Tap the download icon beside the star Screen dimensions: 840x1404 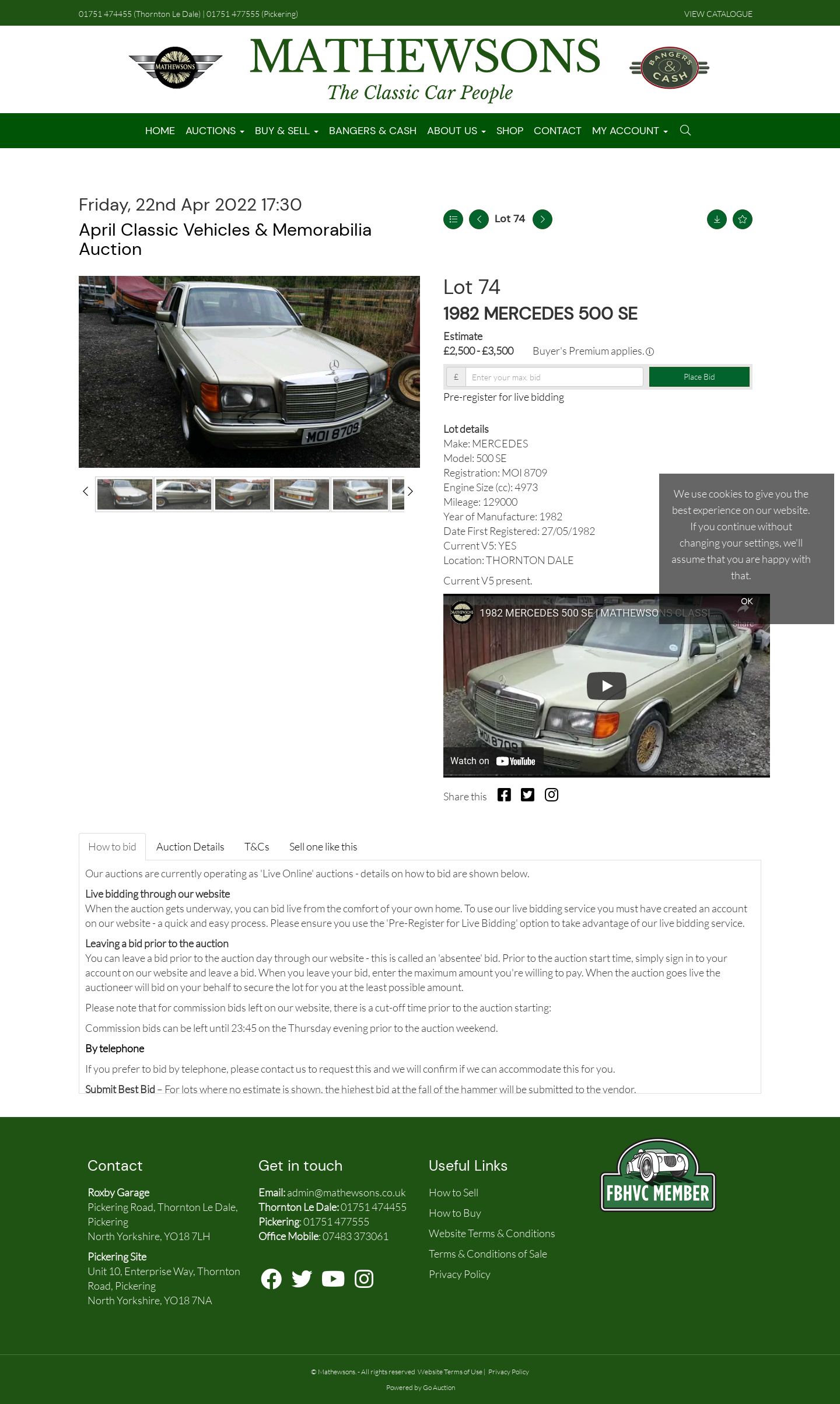pos(717,219)
